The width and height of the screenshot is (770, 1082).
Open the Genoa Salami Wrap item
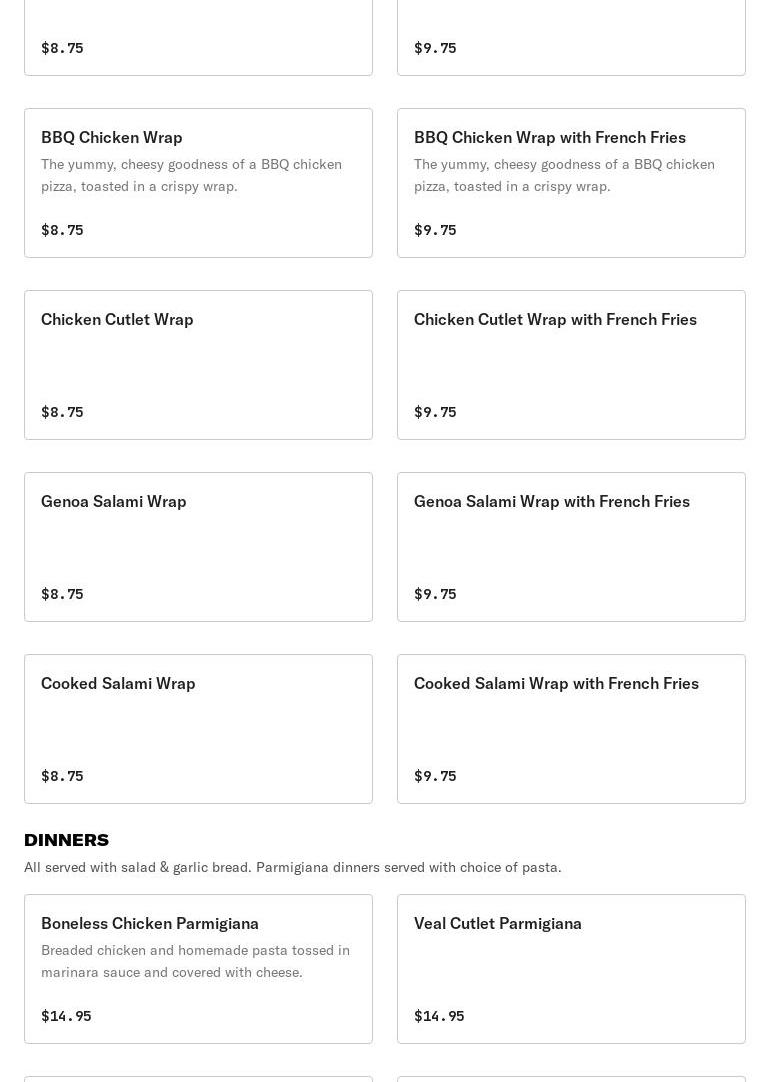198,547
